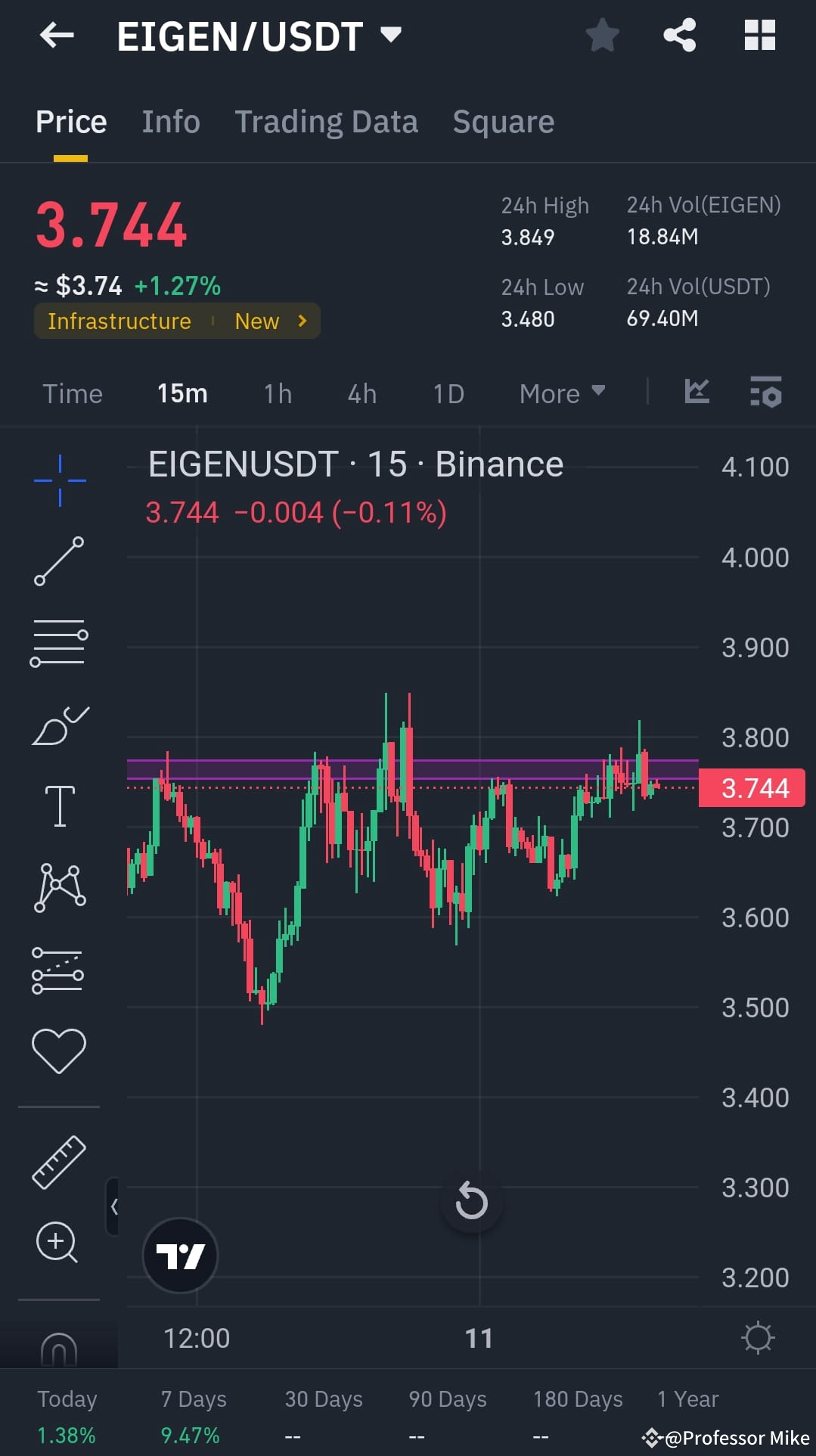Open the Info tab
Viewport: 816px width, 1456px height.
[x=170, y=121]
